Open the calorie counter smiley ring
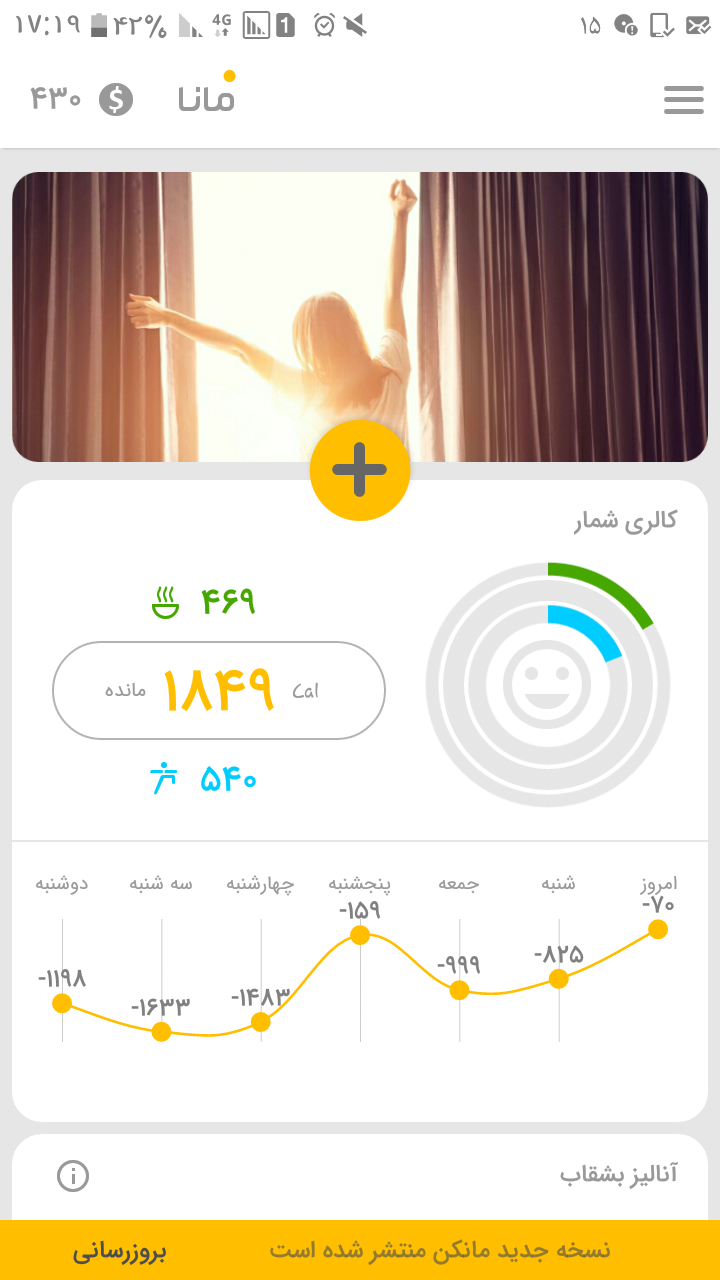Image resolution: width=720 pixels, height=1280 pixels. (x=548, y=685)
